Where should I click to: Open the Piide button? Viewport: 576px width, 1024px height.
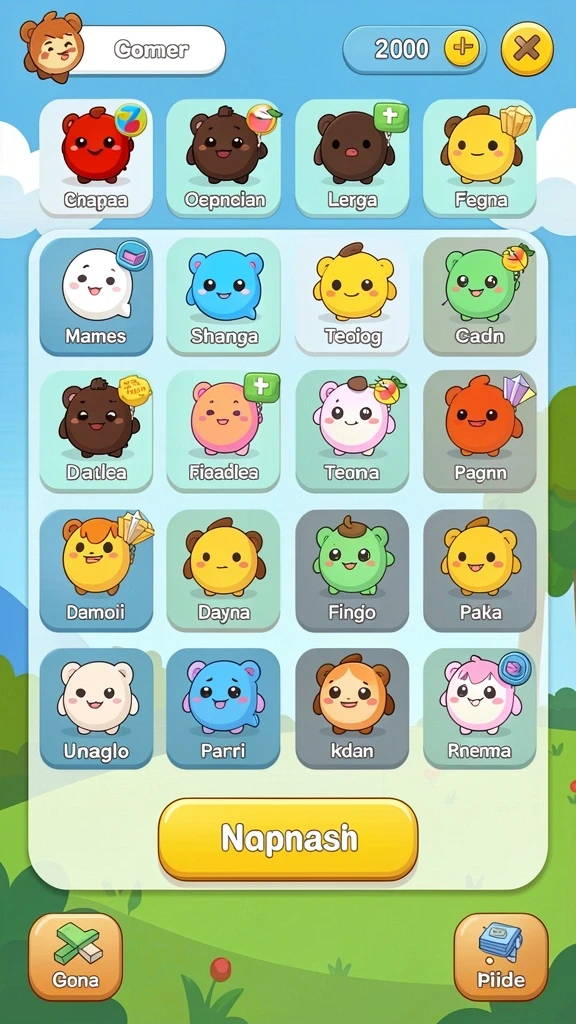(x=501, y=957)
